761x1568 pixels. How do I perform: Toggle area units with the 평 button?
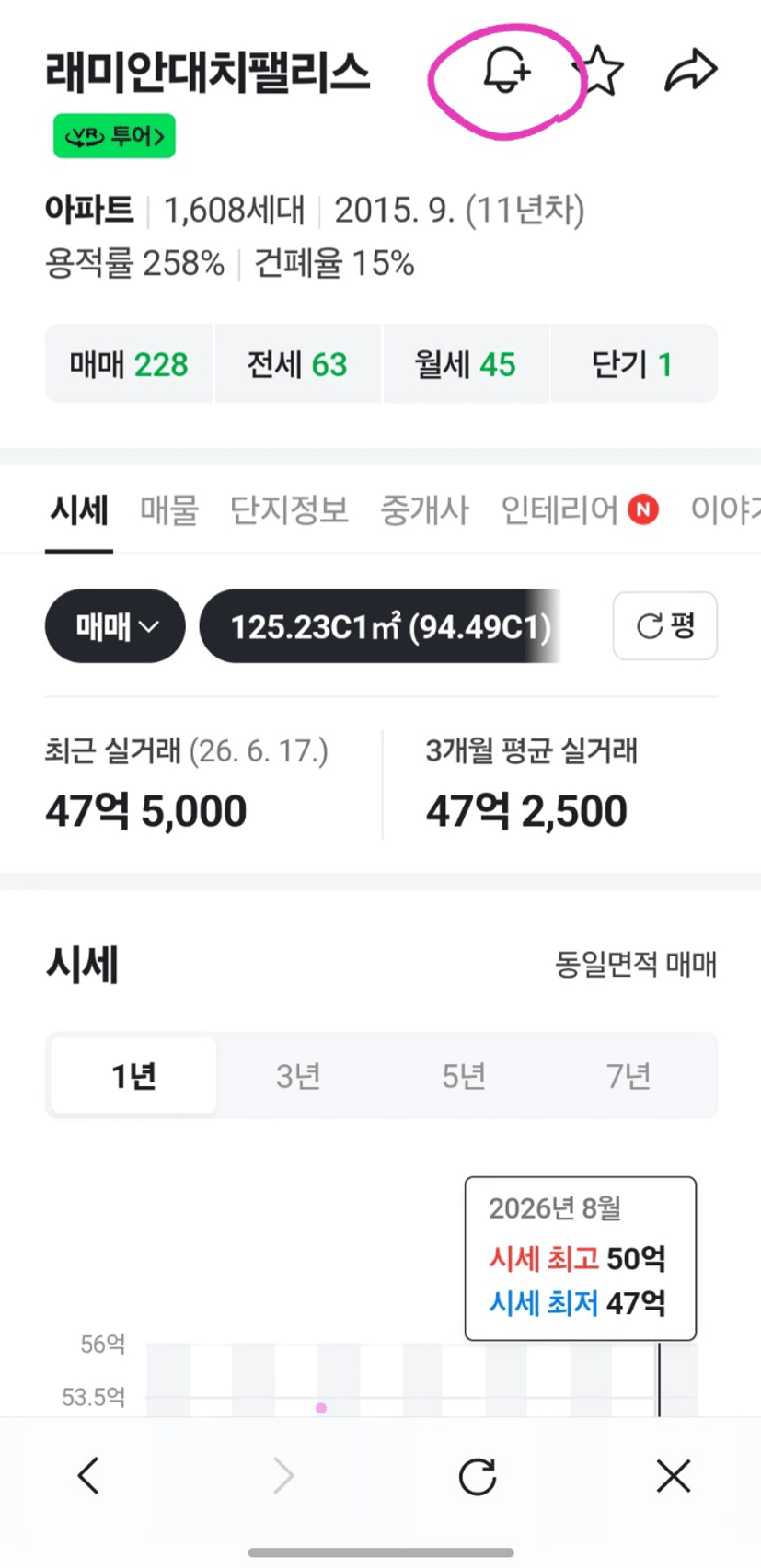pos(665,626)
